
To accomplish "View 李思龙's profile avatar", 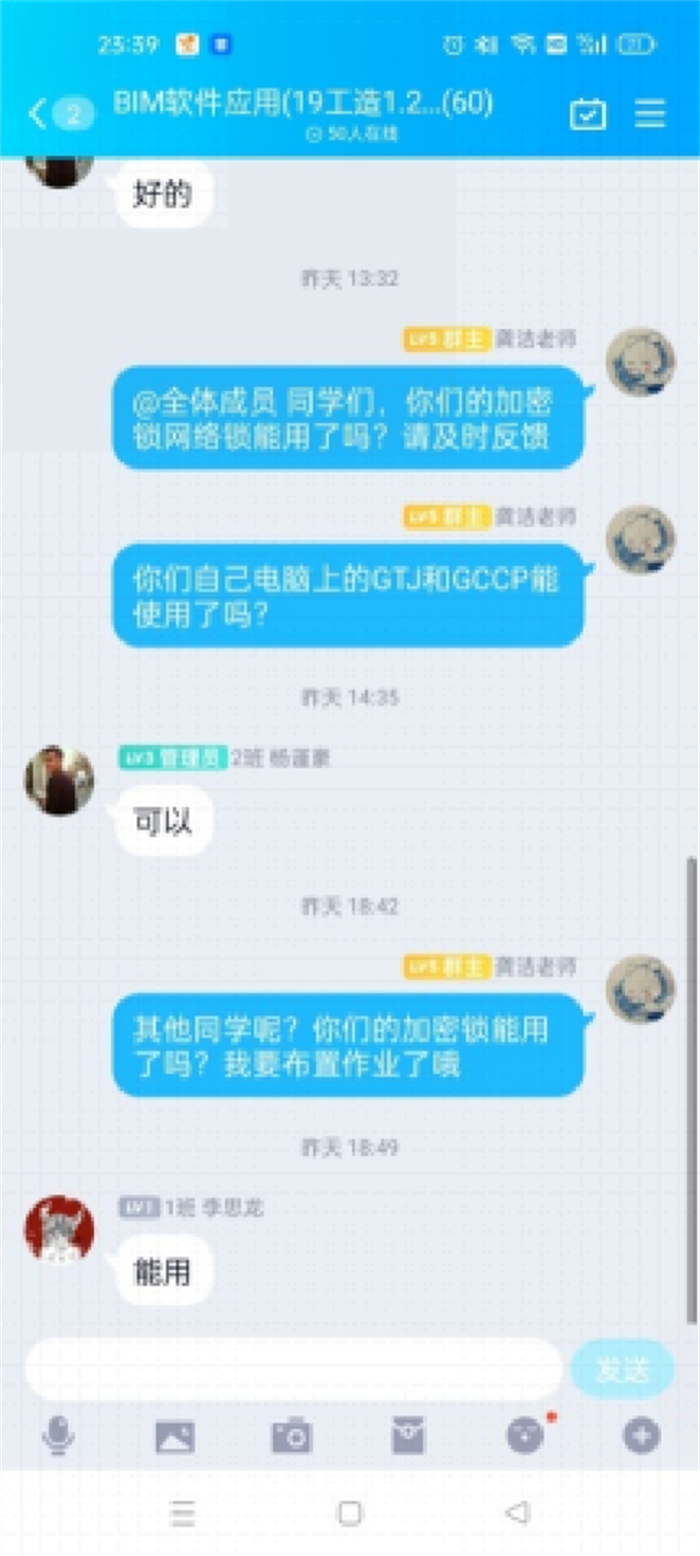I will pos(59,1229).
